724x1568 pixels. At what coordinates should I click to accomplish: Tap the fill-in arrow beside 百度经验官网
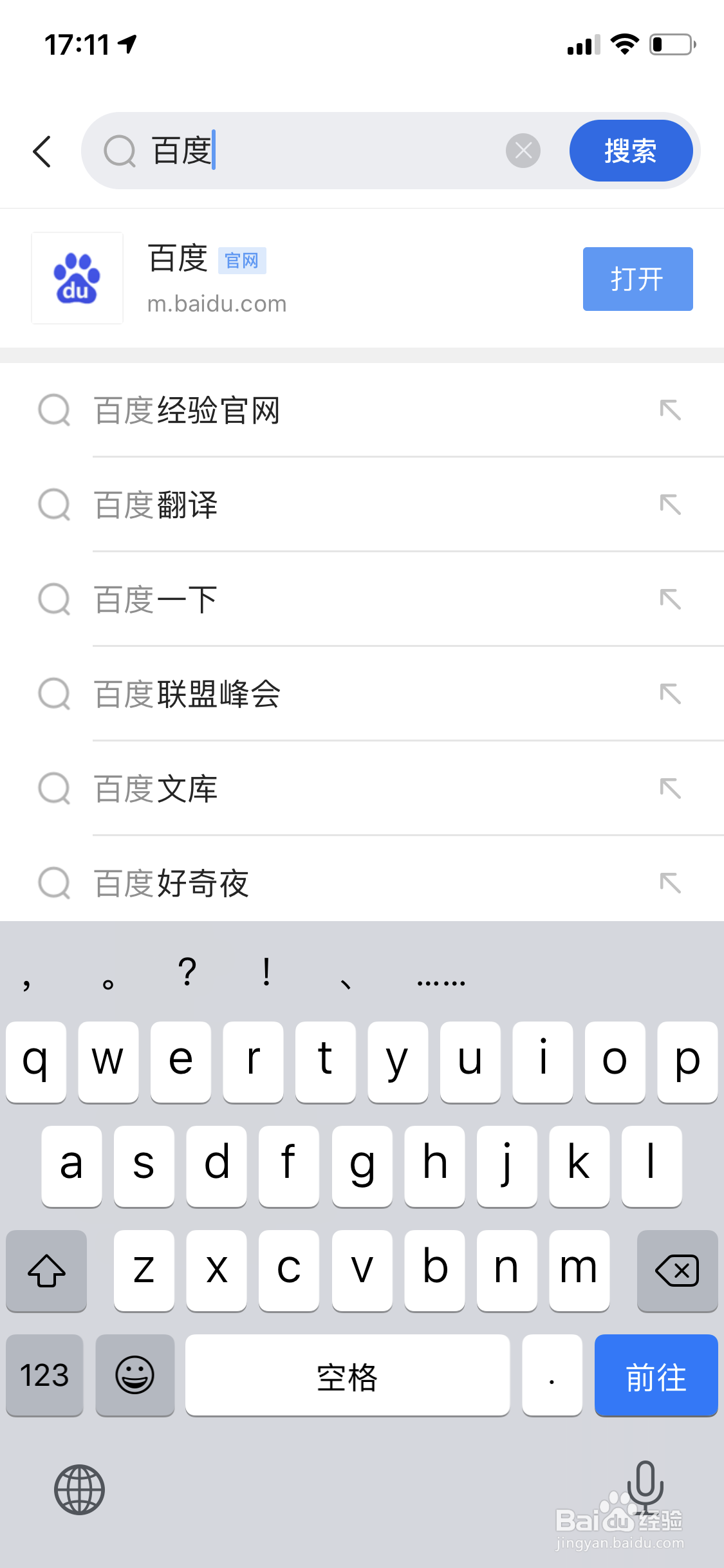pos(671,411)
